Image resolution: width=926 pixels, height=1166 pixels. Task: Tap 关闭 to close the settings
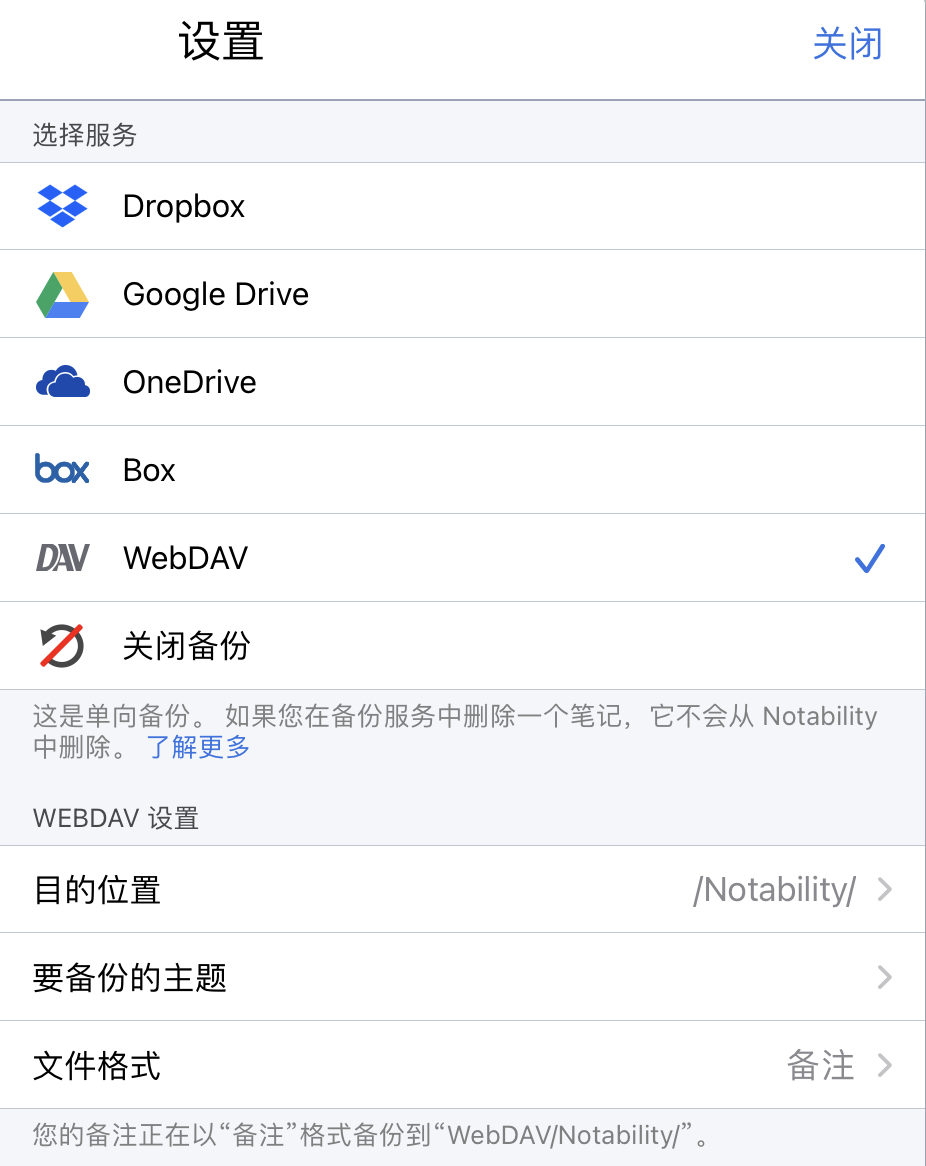[847, 45]
